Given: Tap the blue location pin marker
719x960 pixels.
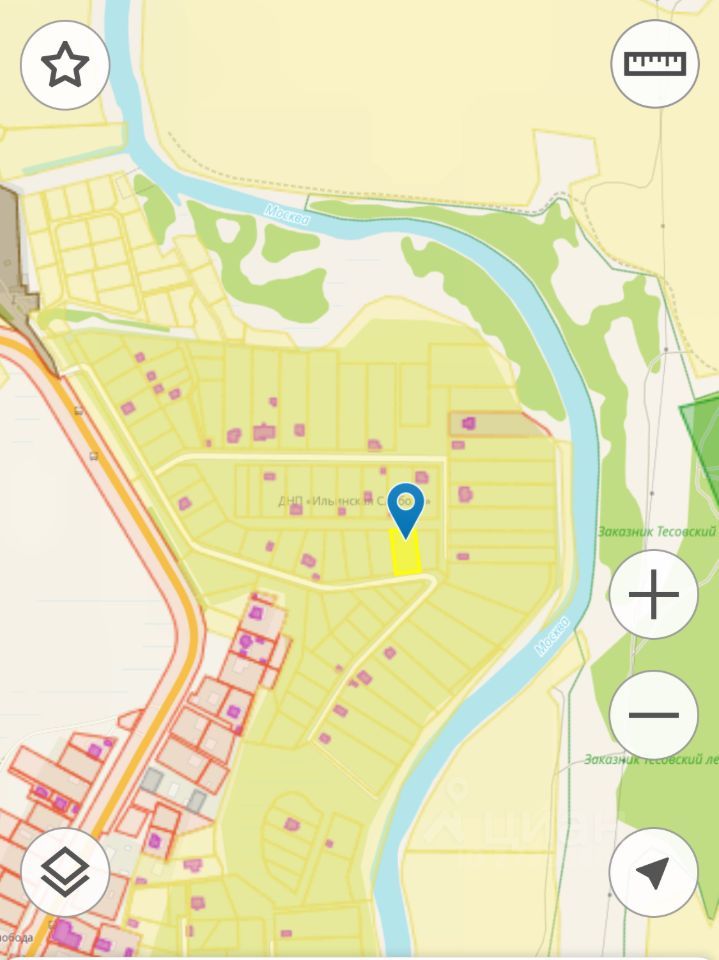Looking at the screenshot, I should tap(406, 507).
